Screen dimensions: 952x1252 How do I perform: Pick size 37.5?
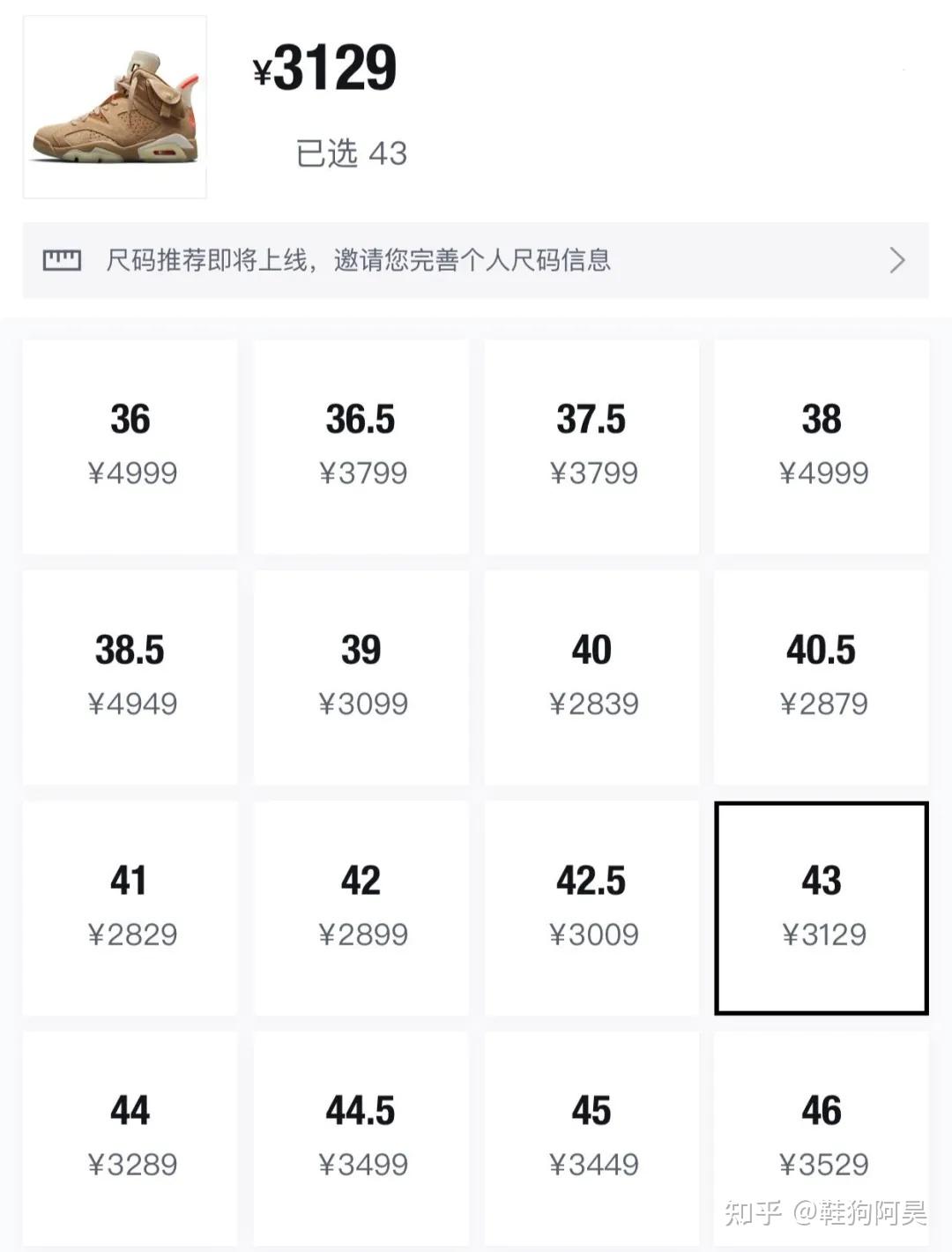click(591, 446)
